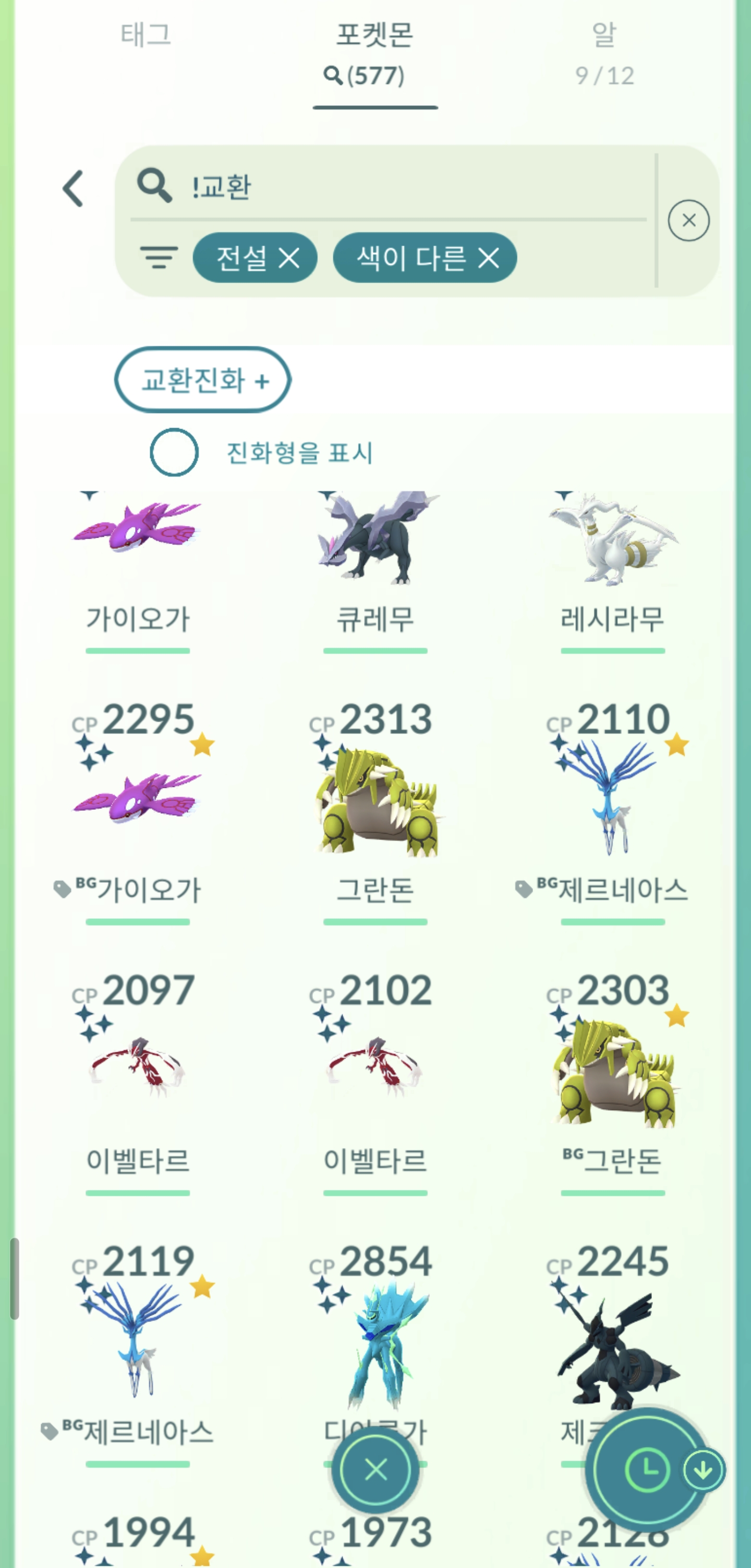Open 큐레무 Pokémon details
This screenshot has width=751, height=1568.
click(375, 548)
